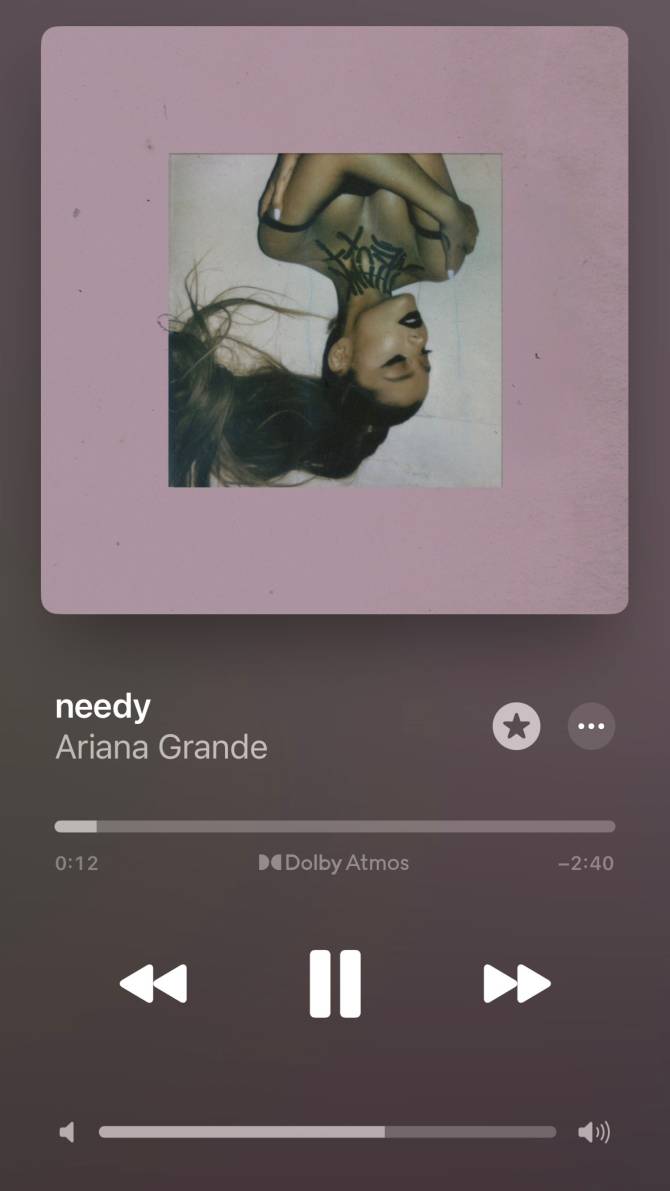Viewport: 670px width, 1191px height.
Task: Open Ariana Grande artist link
Action: coord(161,747)
